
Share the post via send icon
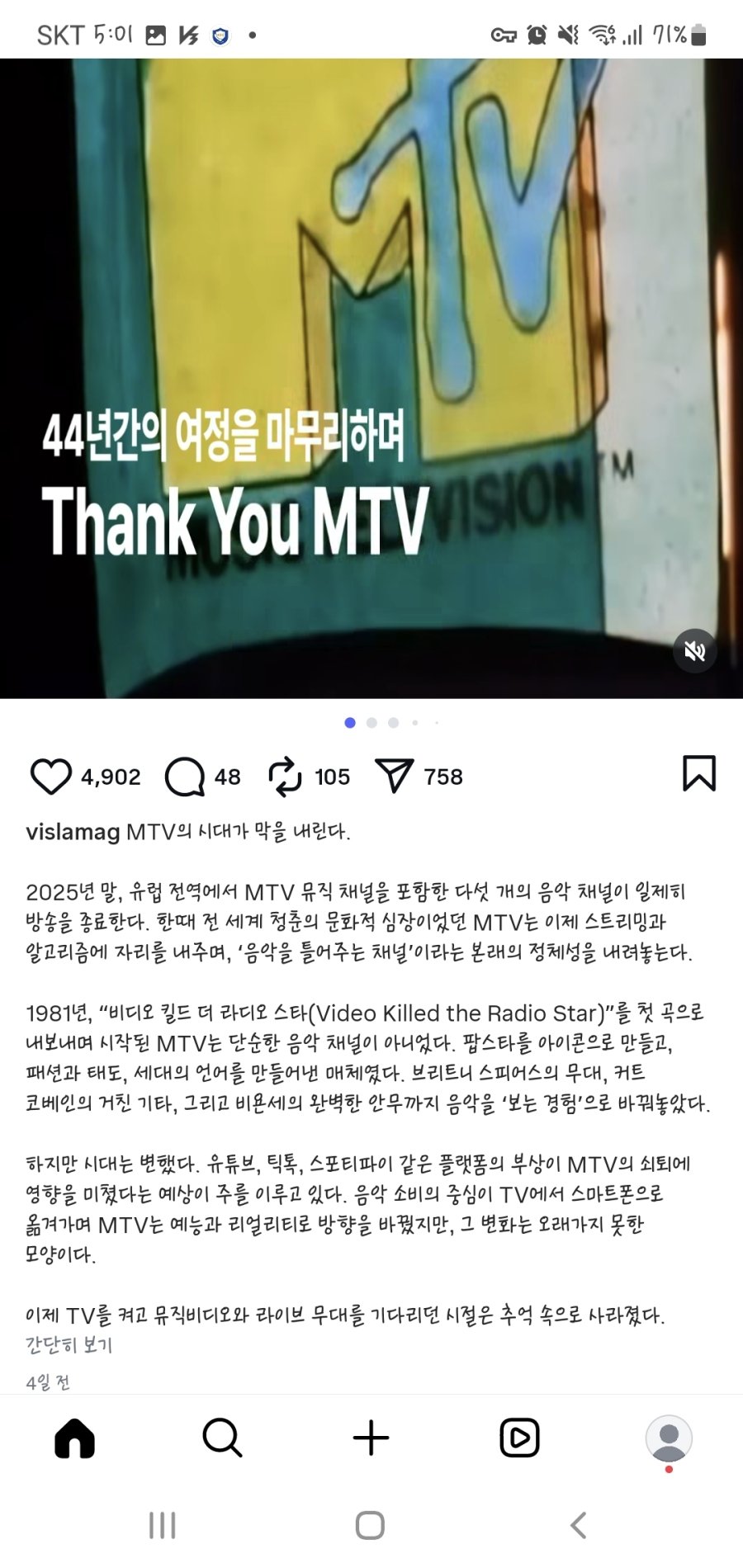pos(394,777)
